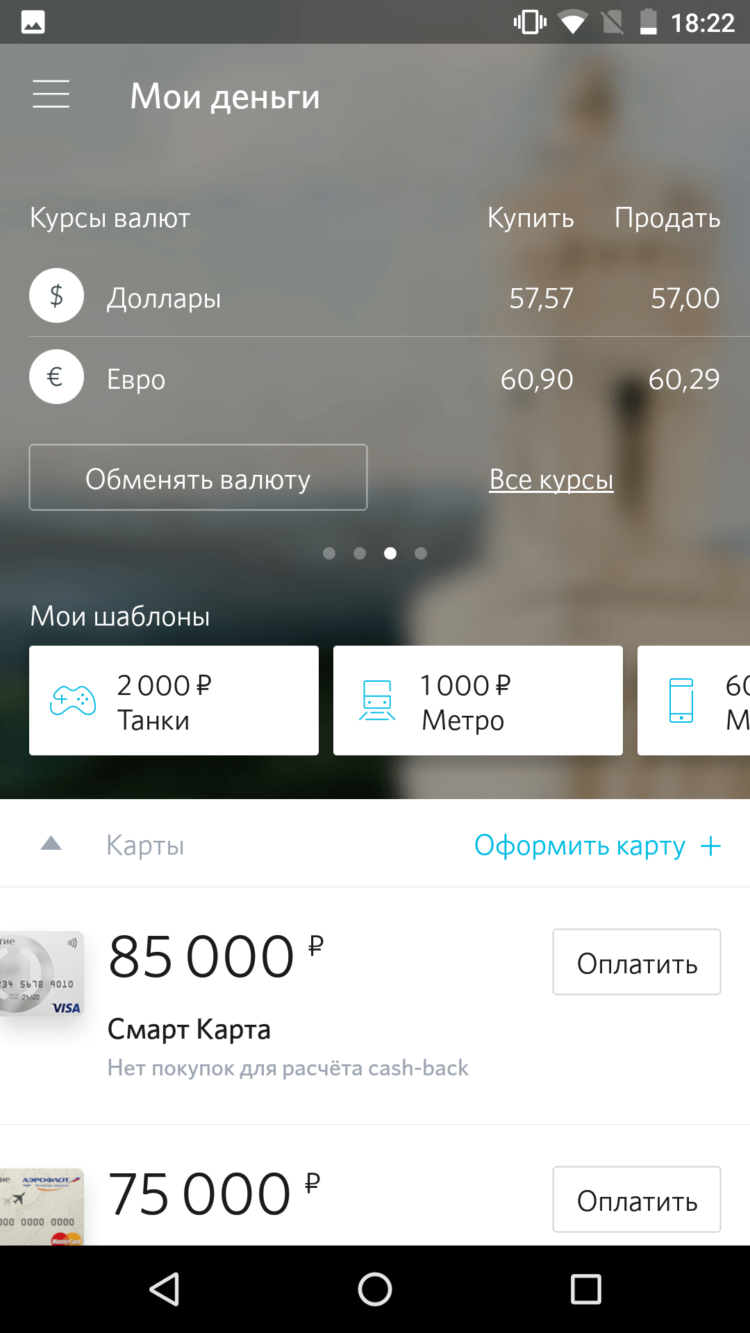Select the euro currency icon
Screen dimensions: 750x1333
tap(56, 376)
